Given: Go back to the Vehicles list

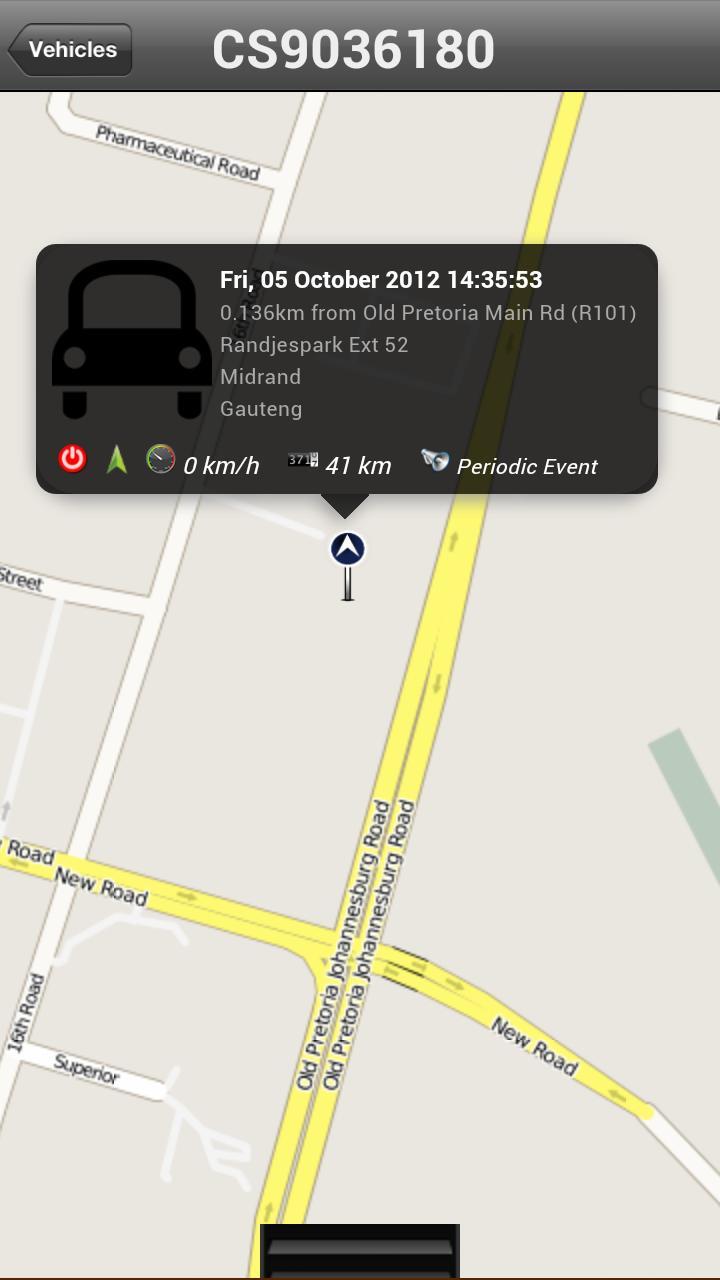Looking at the screenshot, I should (x=70, y=50).
